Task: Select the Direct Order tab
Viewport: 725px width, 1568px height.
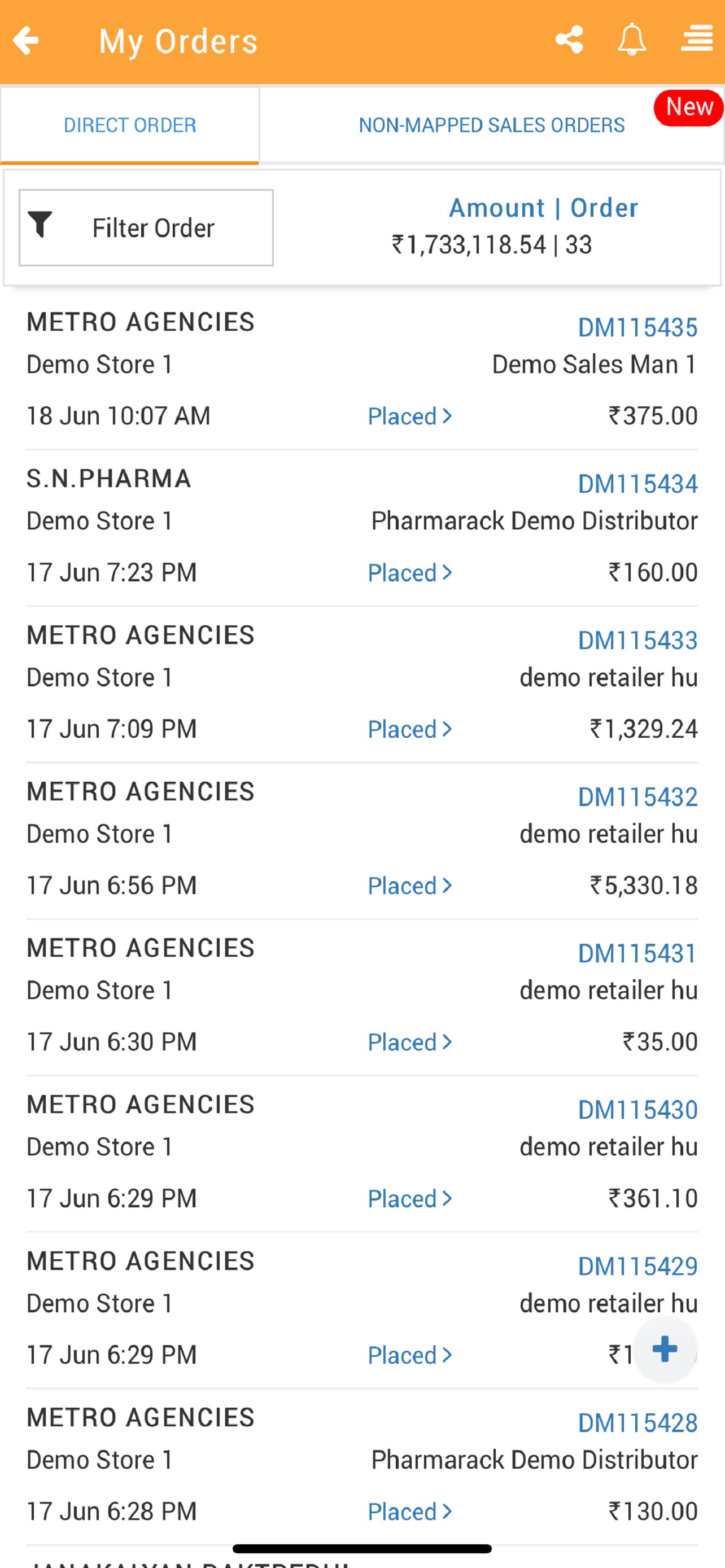Action: pyautogui.click(x=130, y=125)
